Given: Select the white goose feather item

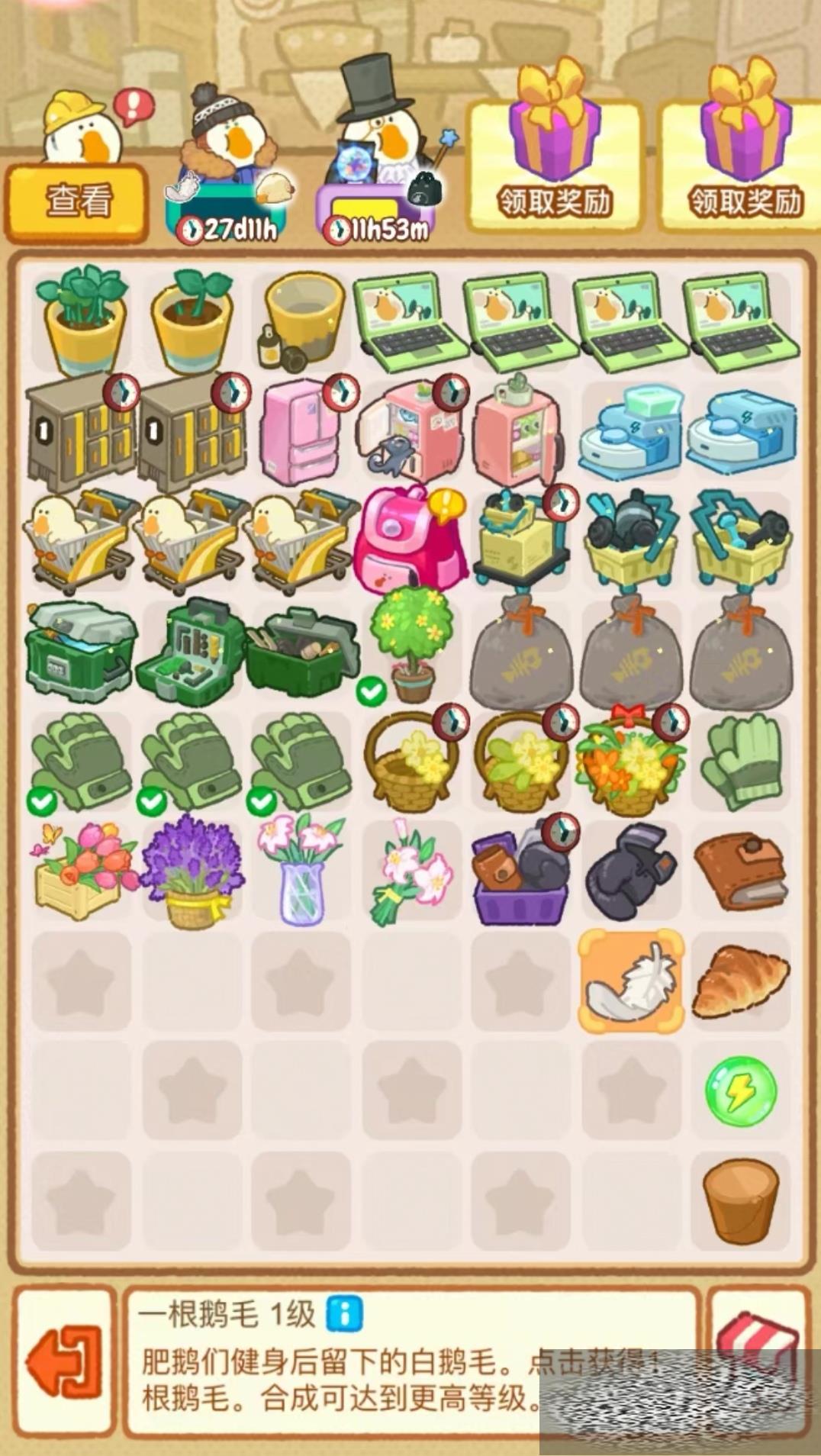Looking at the screenshot, I should pos(630,982).
